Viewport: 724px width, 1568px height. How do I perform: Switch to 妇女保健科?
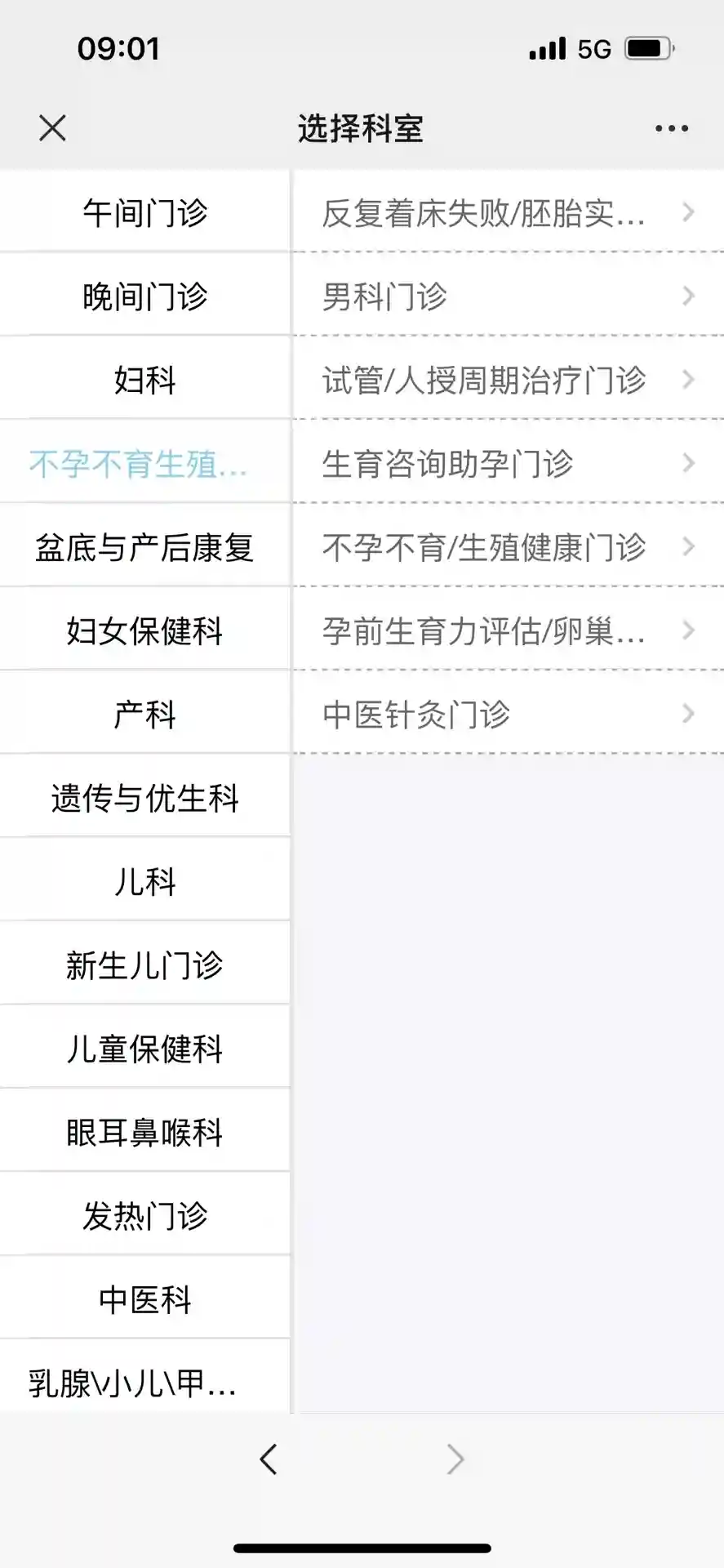(144, 630)
